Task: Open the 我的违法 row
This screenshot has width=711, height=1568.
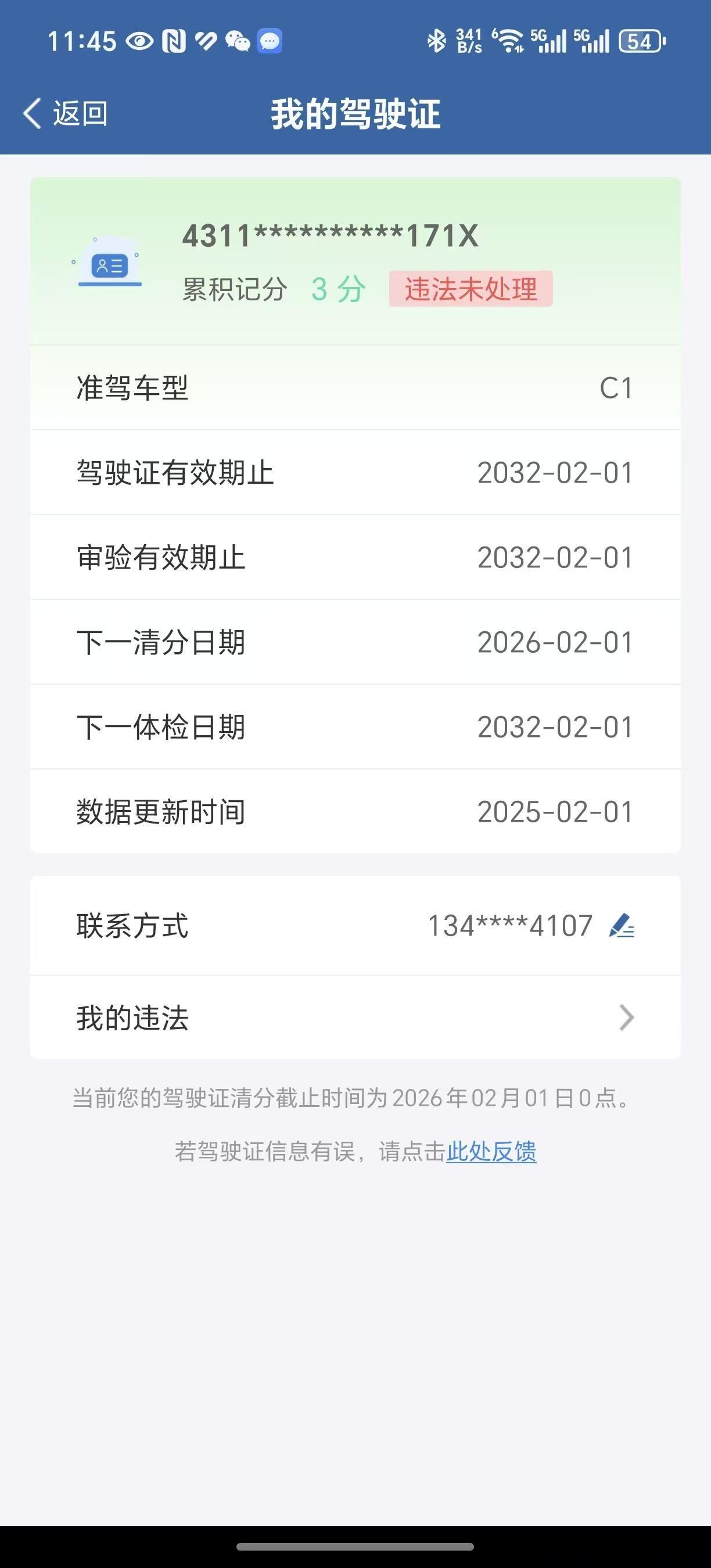Action: (x=355, y=1017)
